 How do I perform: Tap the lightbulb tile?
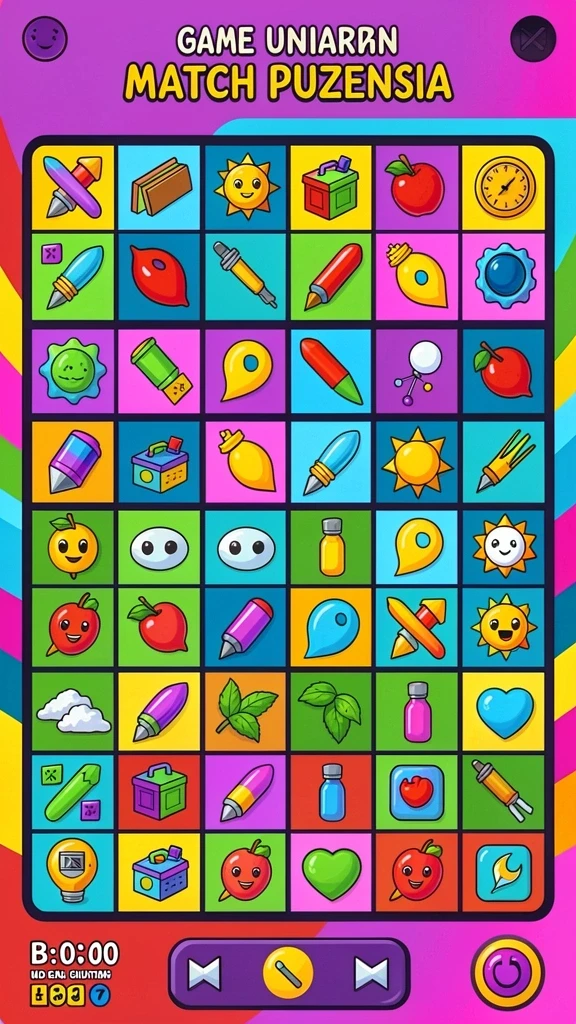coord(72,872)
